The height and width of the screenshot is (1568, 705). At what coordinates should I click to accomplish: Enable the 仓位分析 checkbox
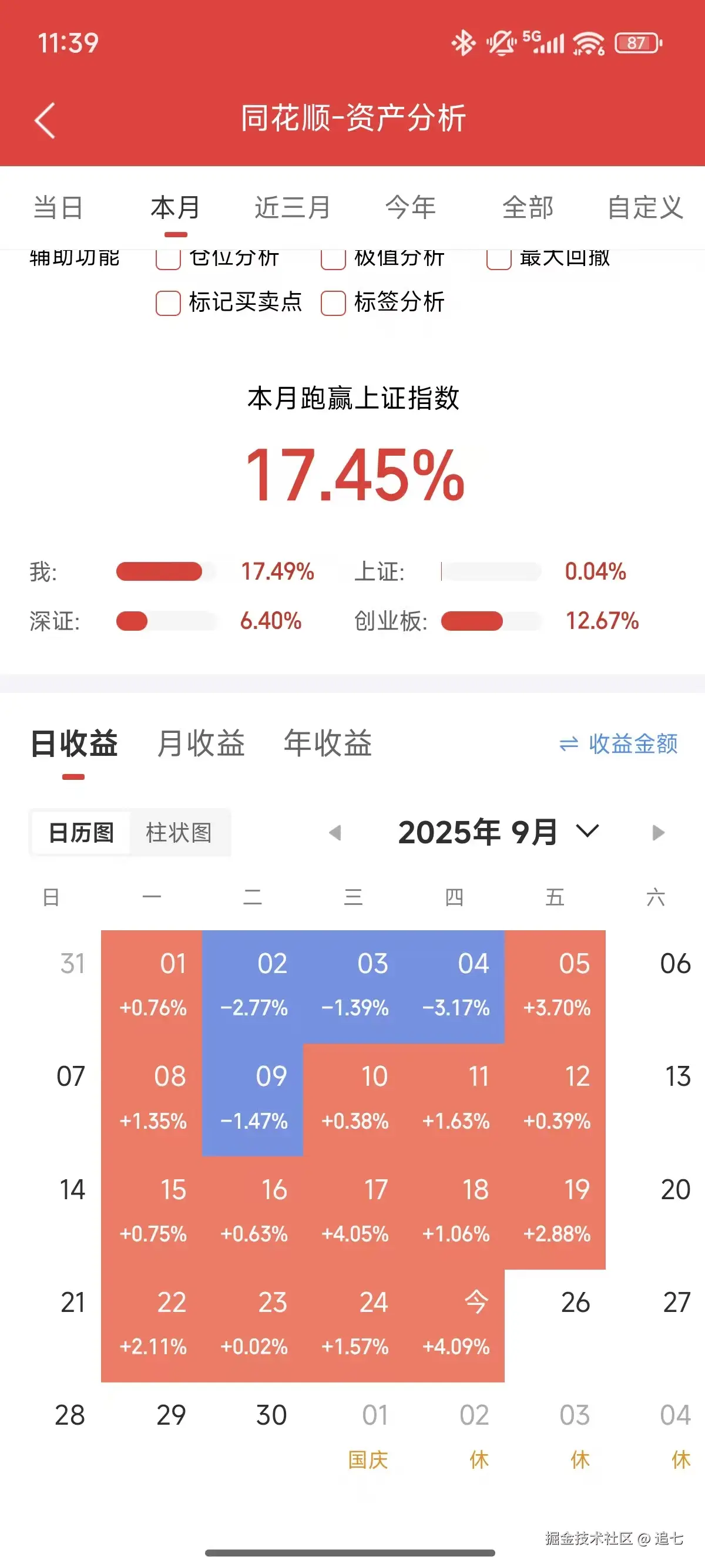167,258
